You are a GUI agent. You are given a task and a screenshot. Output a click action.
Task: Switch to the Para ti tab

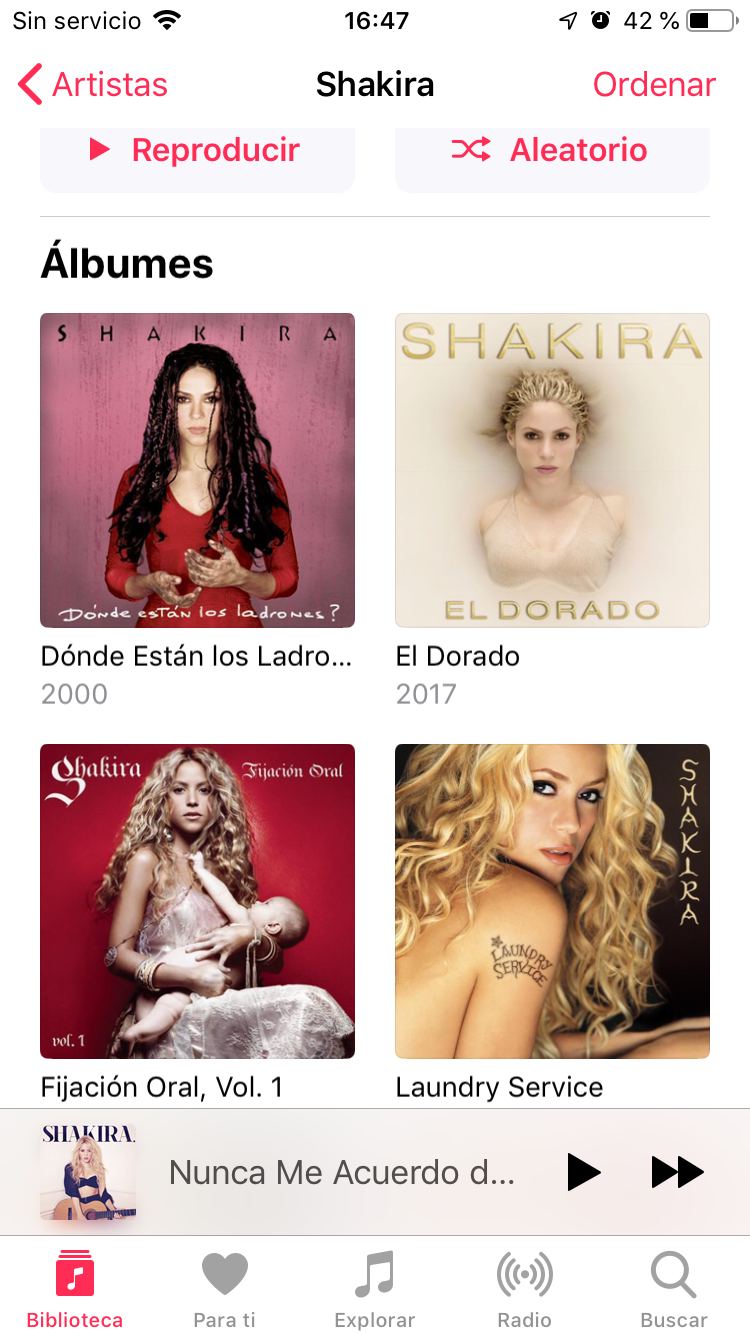coord(225,1290)
